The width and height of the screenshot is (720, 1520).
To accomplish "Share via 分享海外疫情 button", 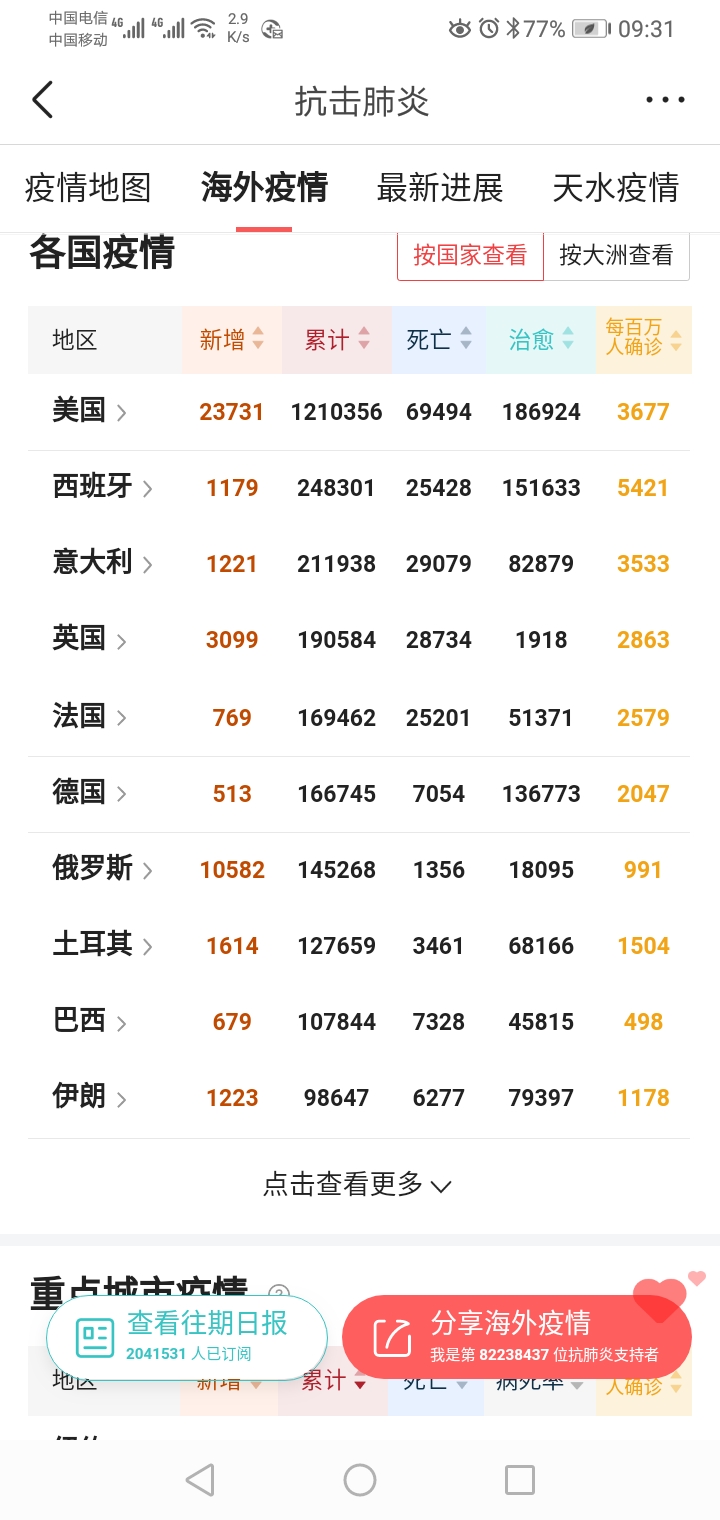I will [x=516, y=1337].
